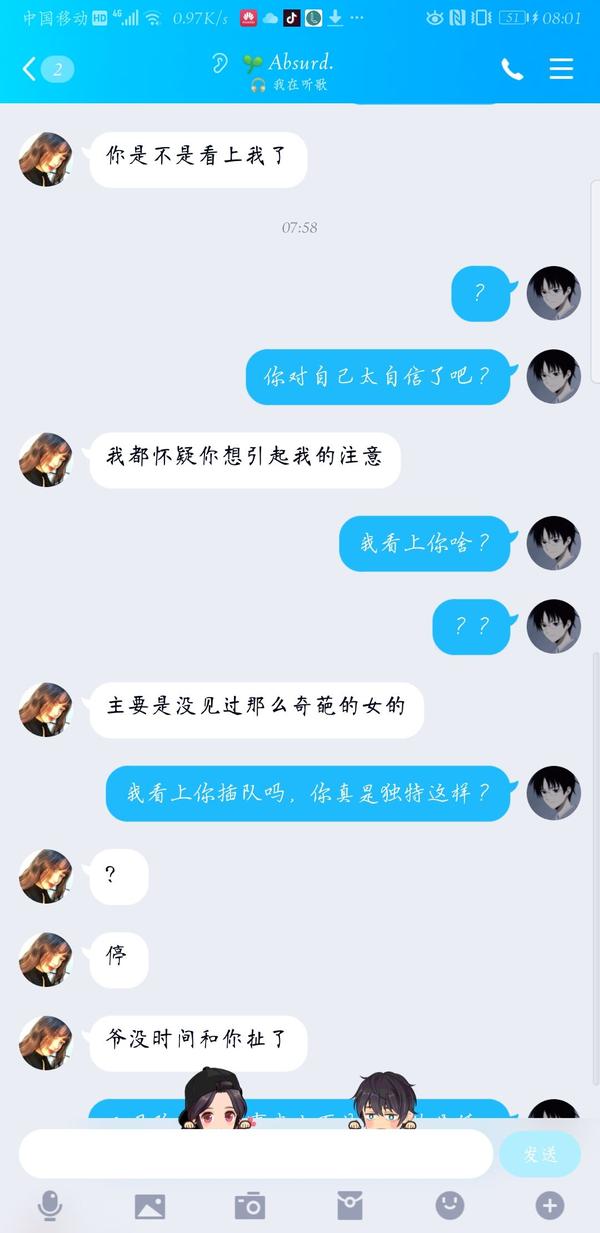Open the emoji panel
The image size is (600, 1233).
coord(450,1205)
